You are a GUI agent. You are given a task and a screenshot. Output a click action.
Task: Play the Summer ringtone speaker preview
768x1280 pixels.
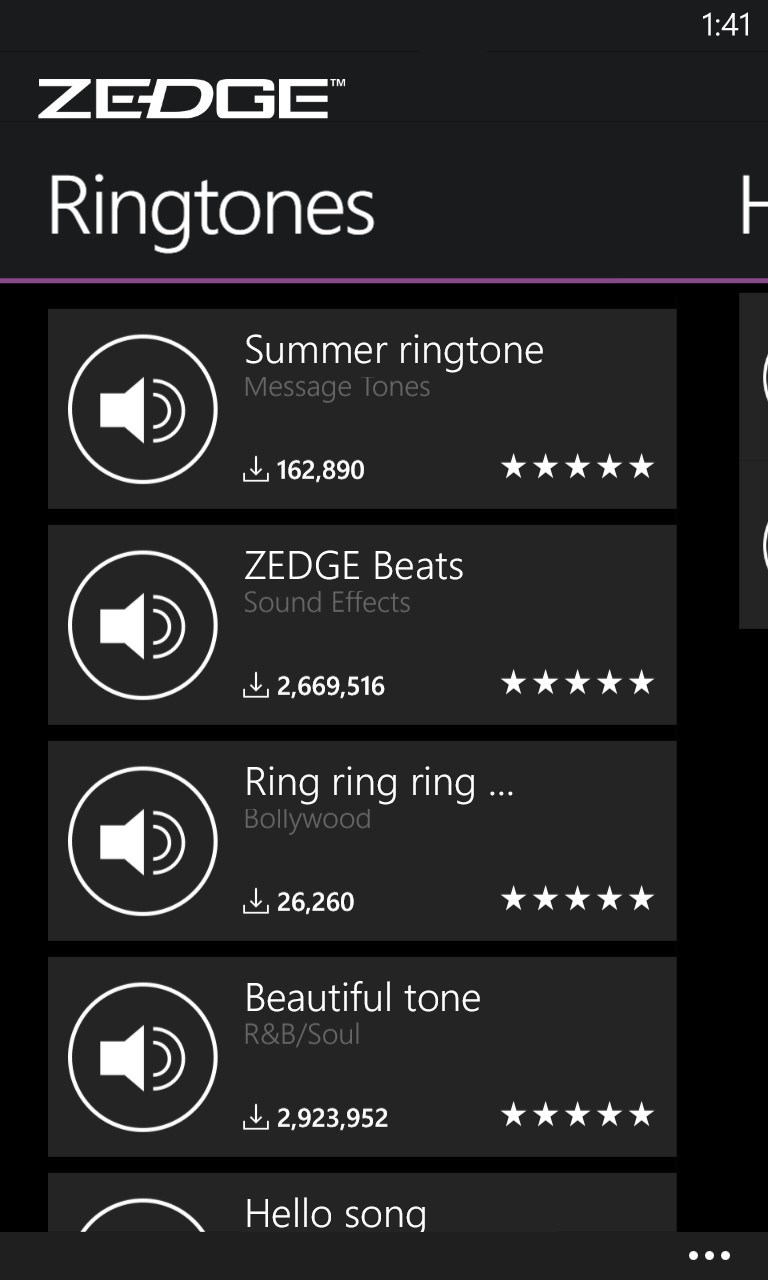coord(142,408)
